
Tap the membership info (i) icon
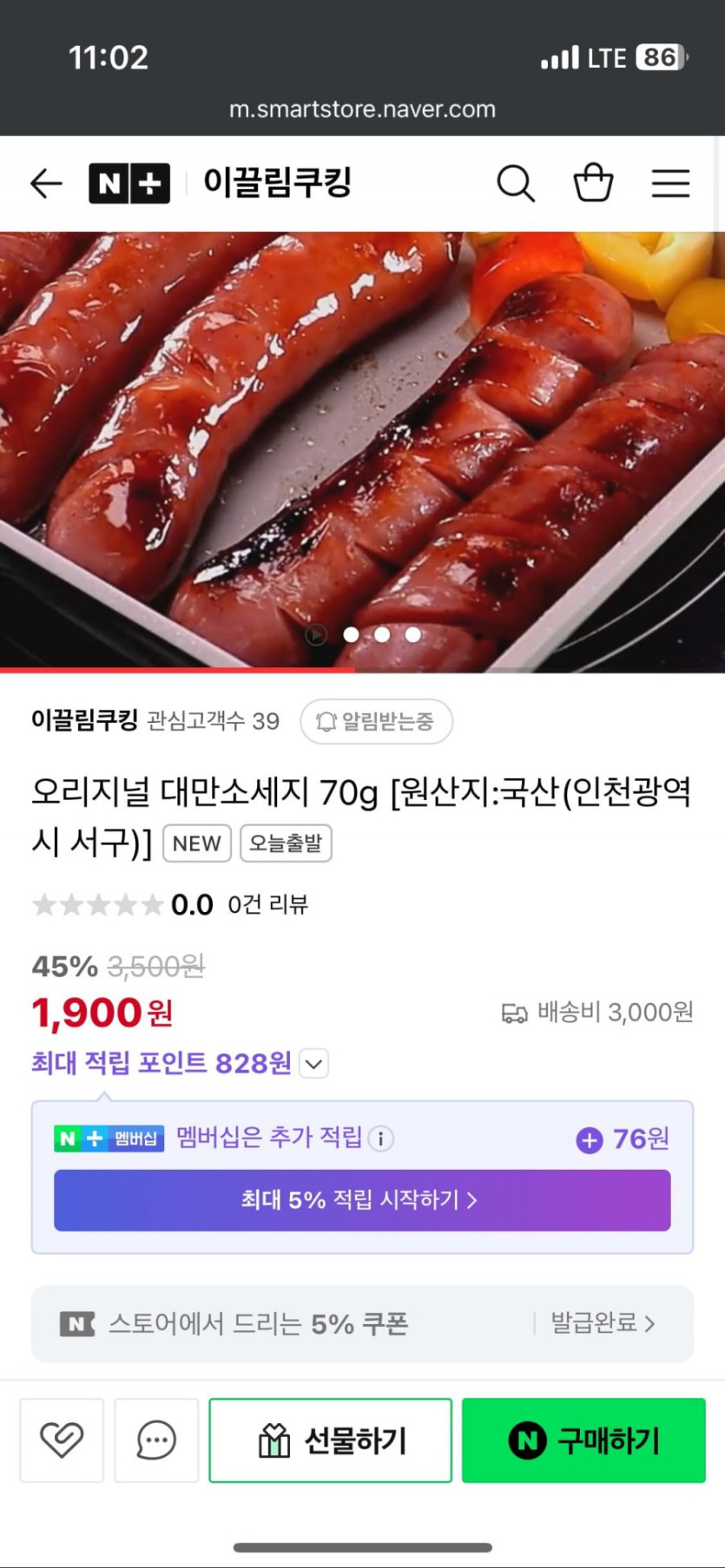[x=380, y=1139]
